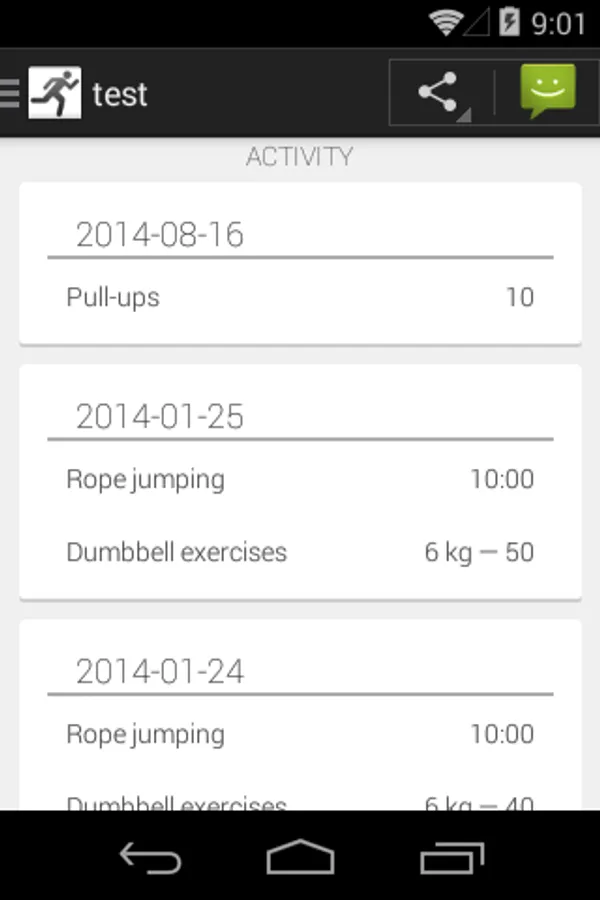Share the activity log
The height and width of the screenshot is (900, 600).
(x=438, y=93)
